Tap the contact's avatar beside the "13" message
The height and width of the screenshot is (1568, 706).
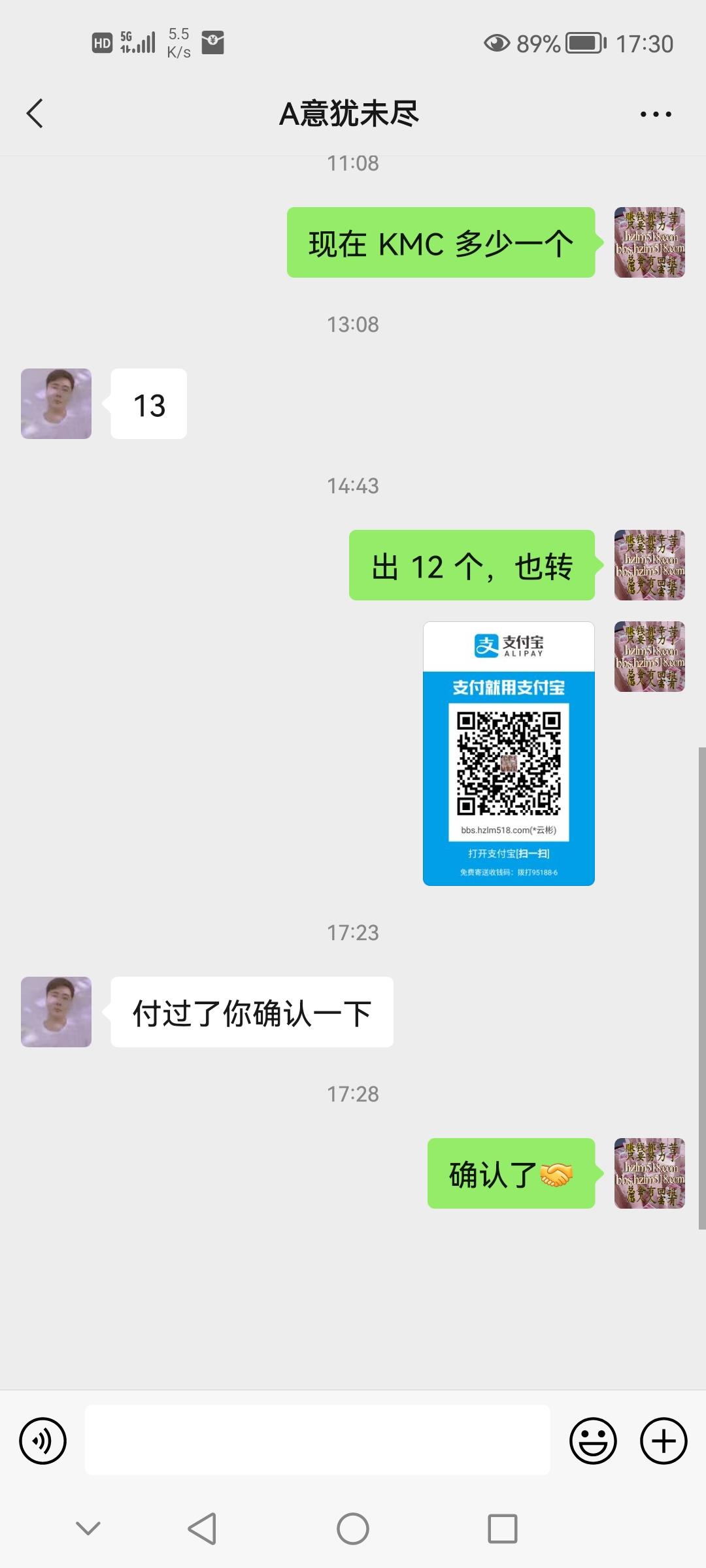pos(56,404)
